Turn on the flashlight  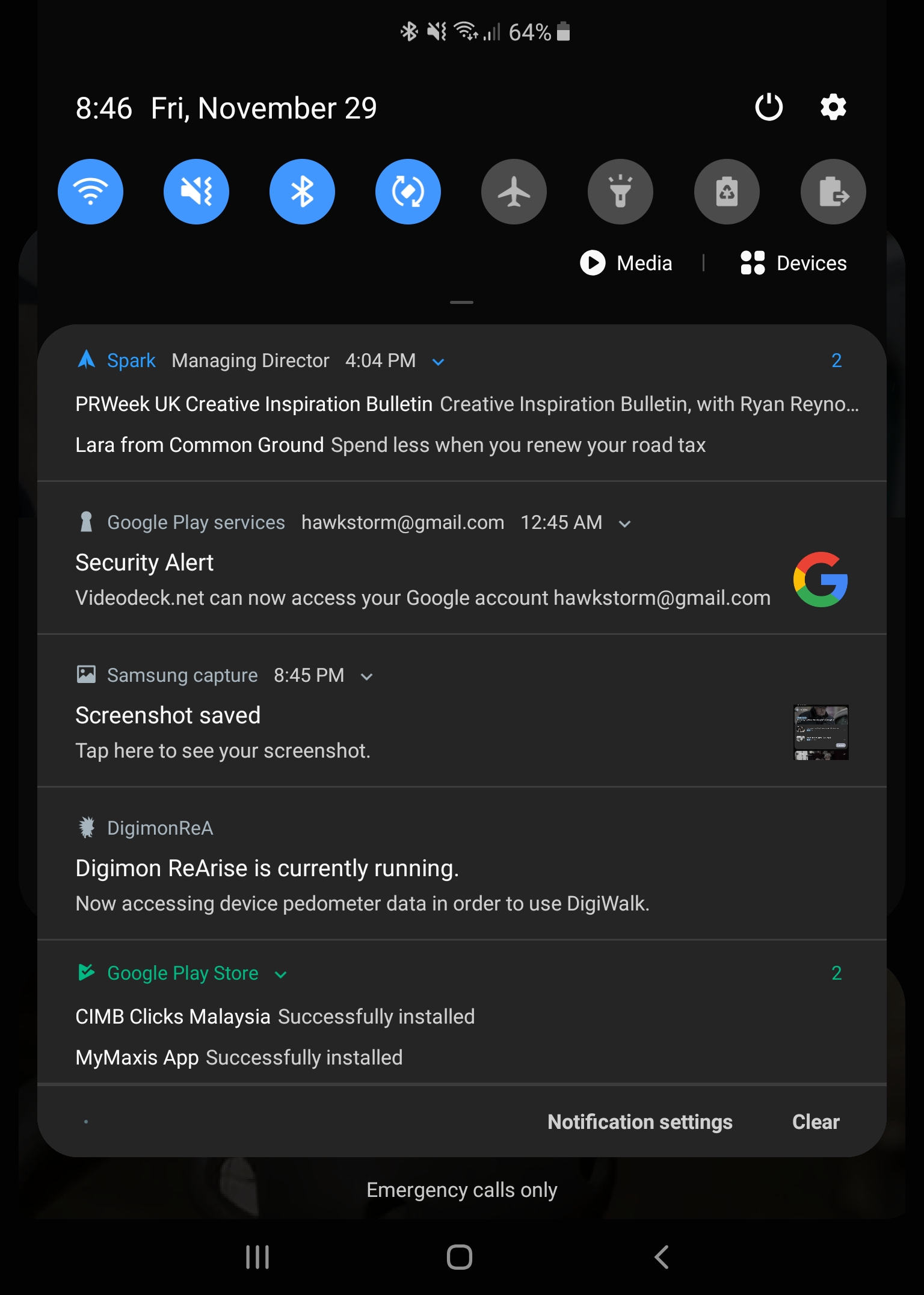[x=620, y=192]
